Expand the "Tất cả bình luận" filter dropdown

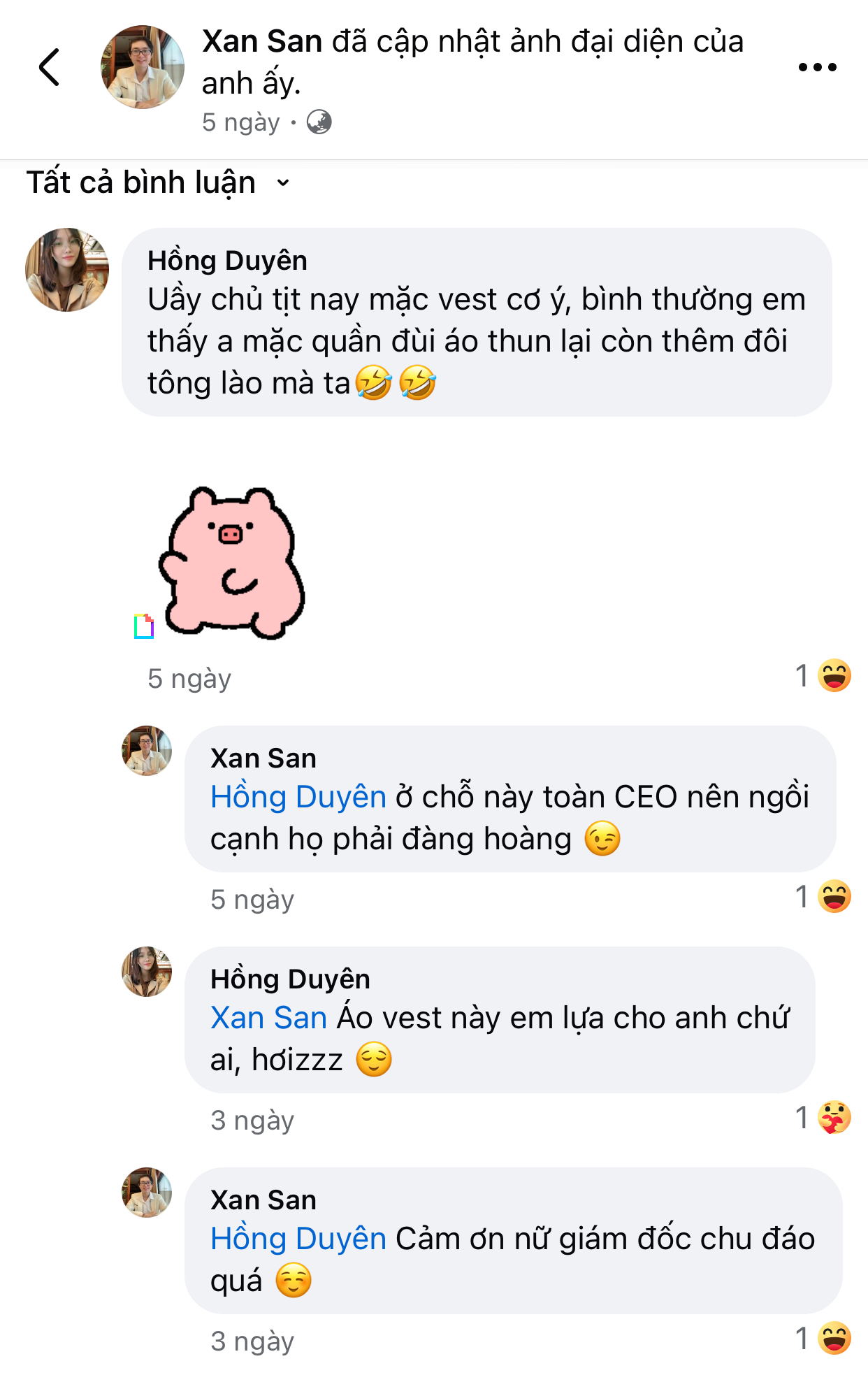158,182
